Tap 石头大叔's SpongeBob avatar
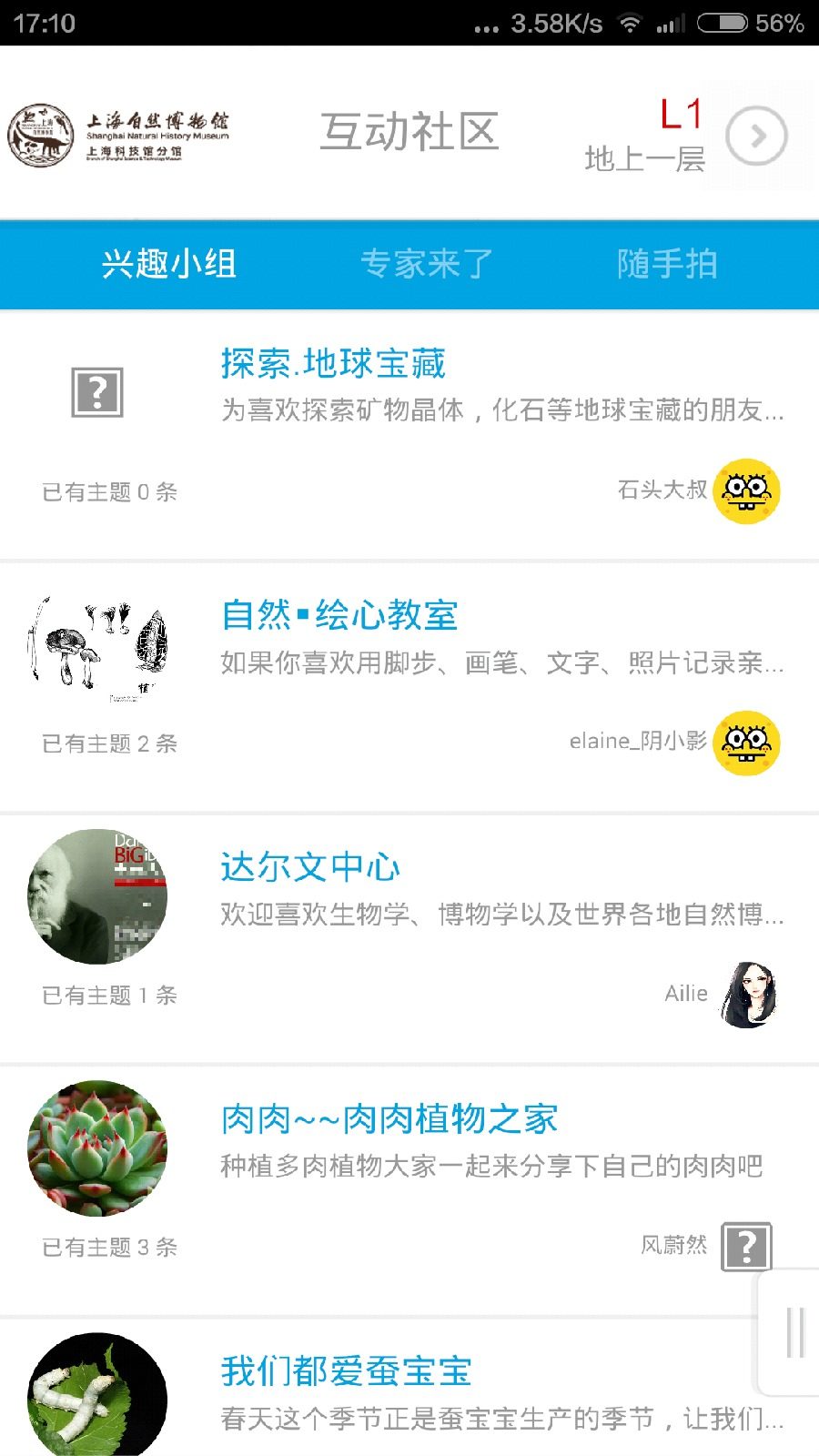The image size is (819, 1456). click(x=744, y=490)
